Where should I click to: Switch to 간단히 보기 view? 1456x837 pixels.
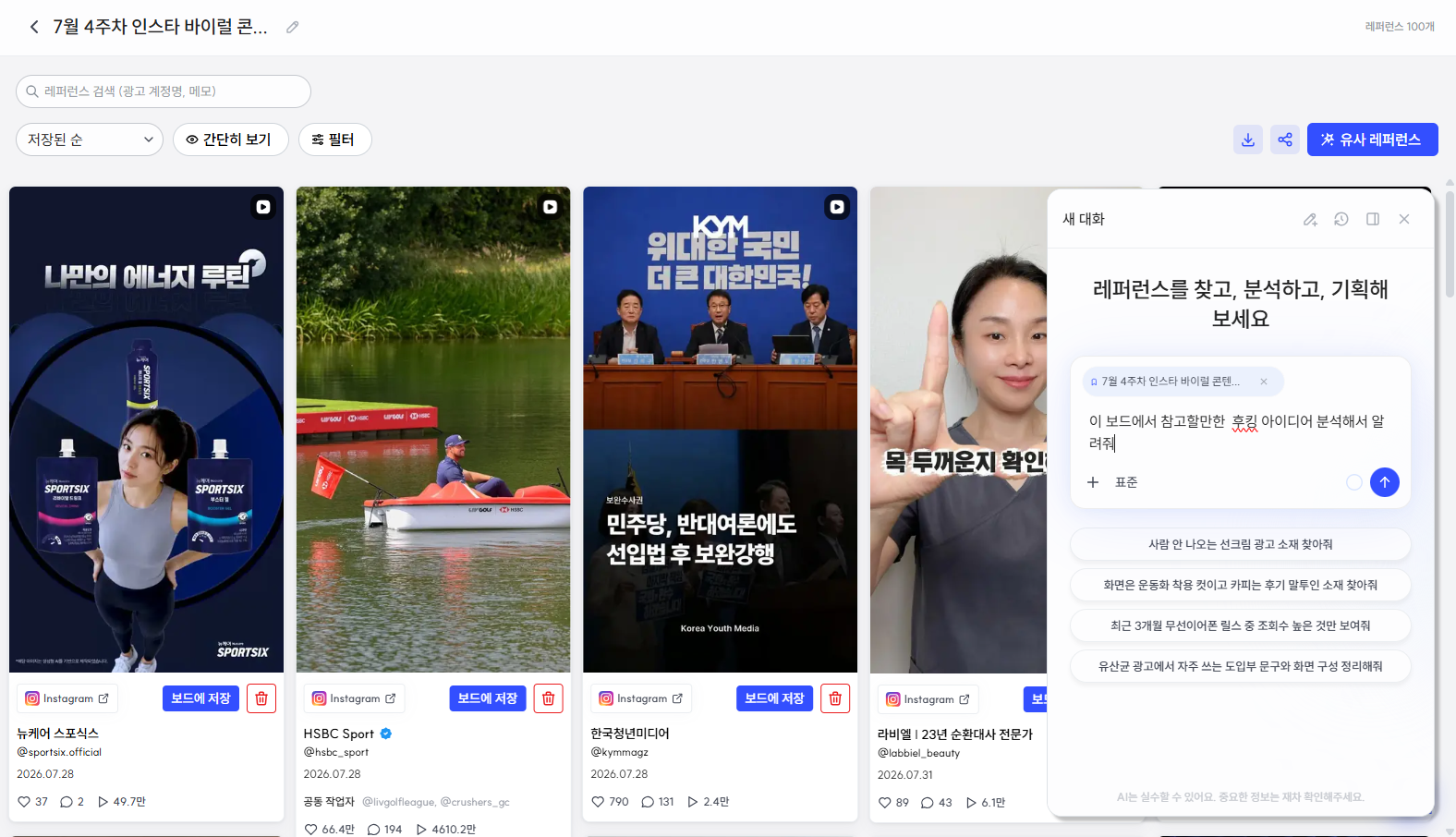231,139
